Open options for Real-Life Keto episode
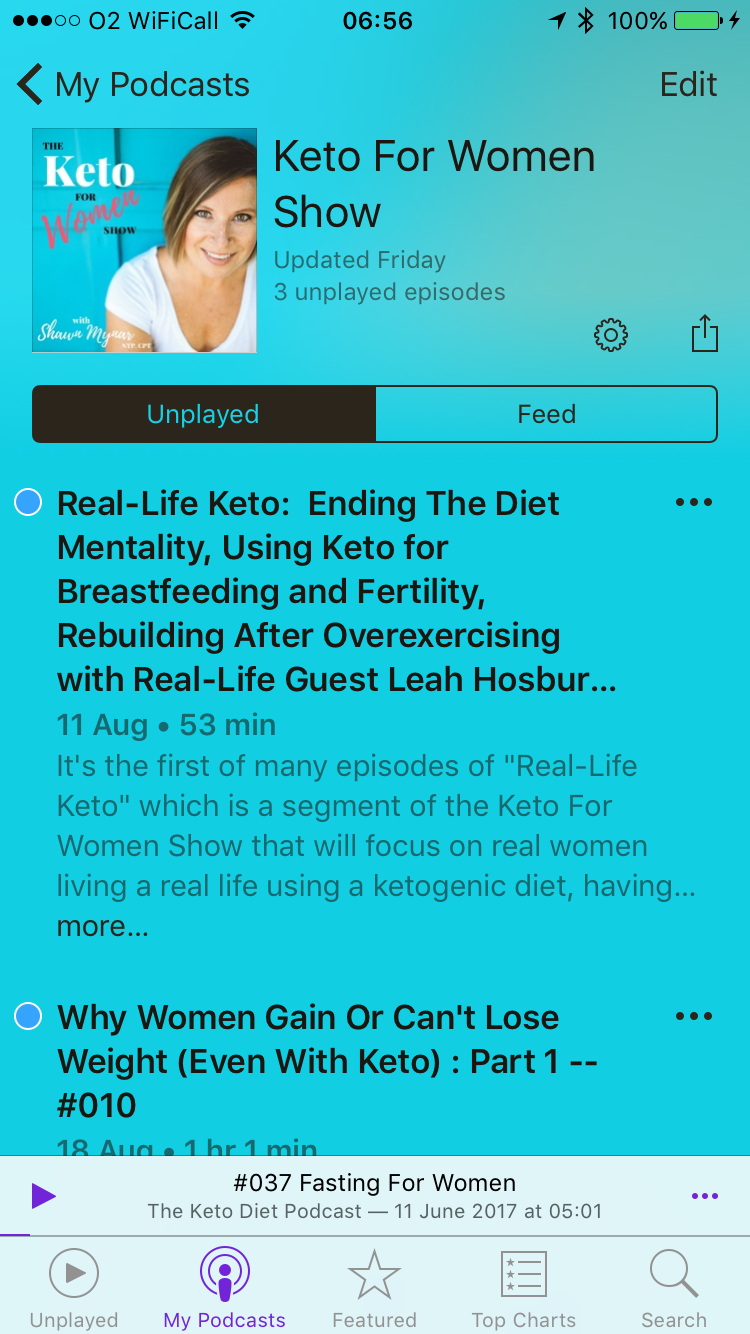The width and height of the screenshot is (750, 1334). click(x=694, y=503)
